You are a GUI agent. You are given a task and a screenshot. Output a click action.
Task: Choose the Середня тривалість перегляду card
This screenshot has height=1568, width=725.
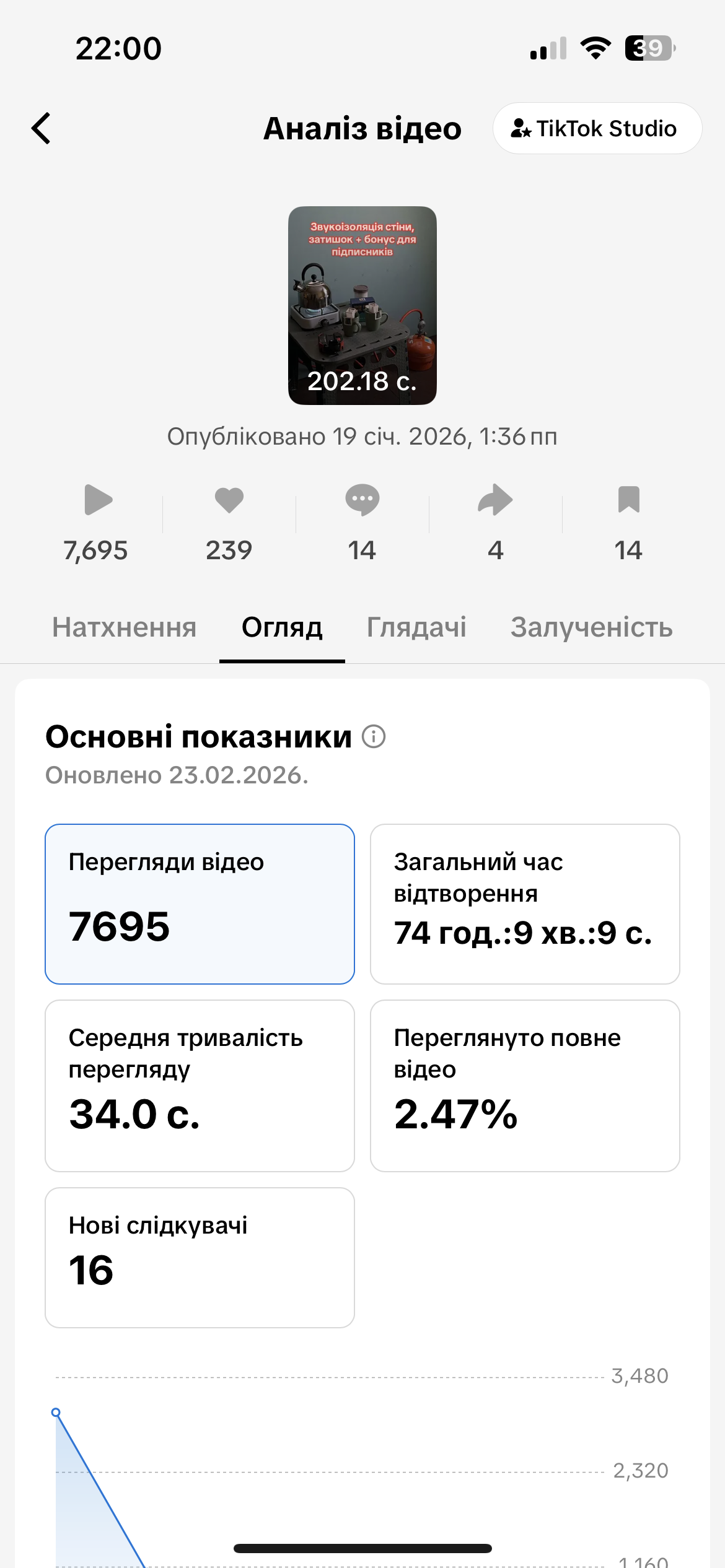tap(200, 1085)
